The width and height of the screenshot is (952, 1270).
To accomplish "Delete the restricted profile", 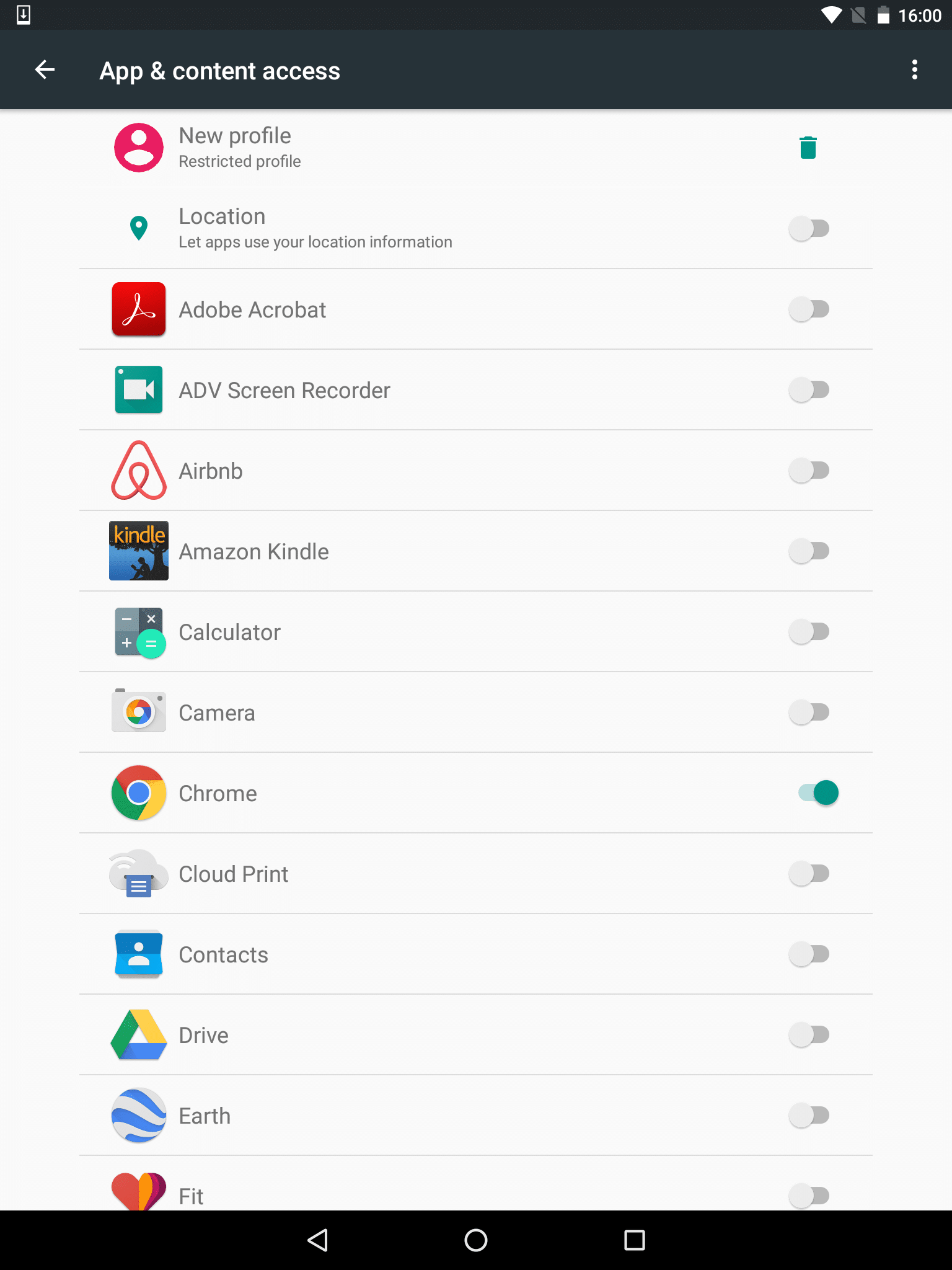I will click(x=808, y=147).
